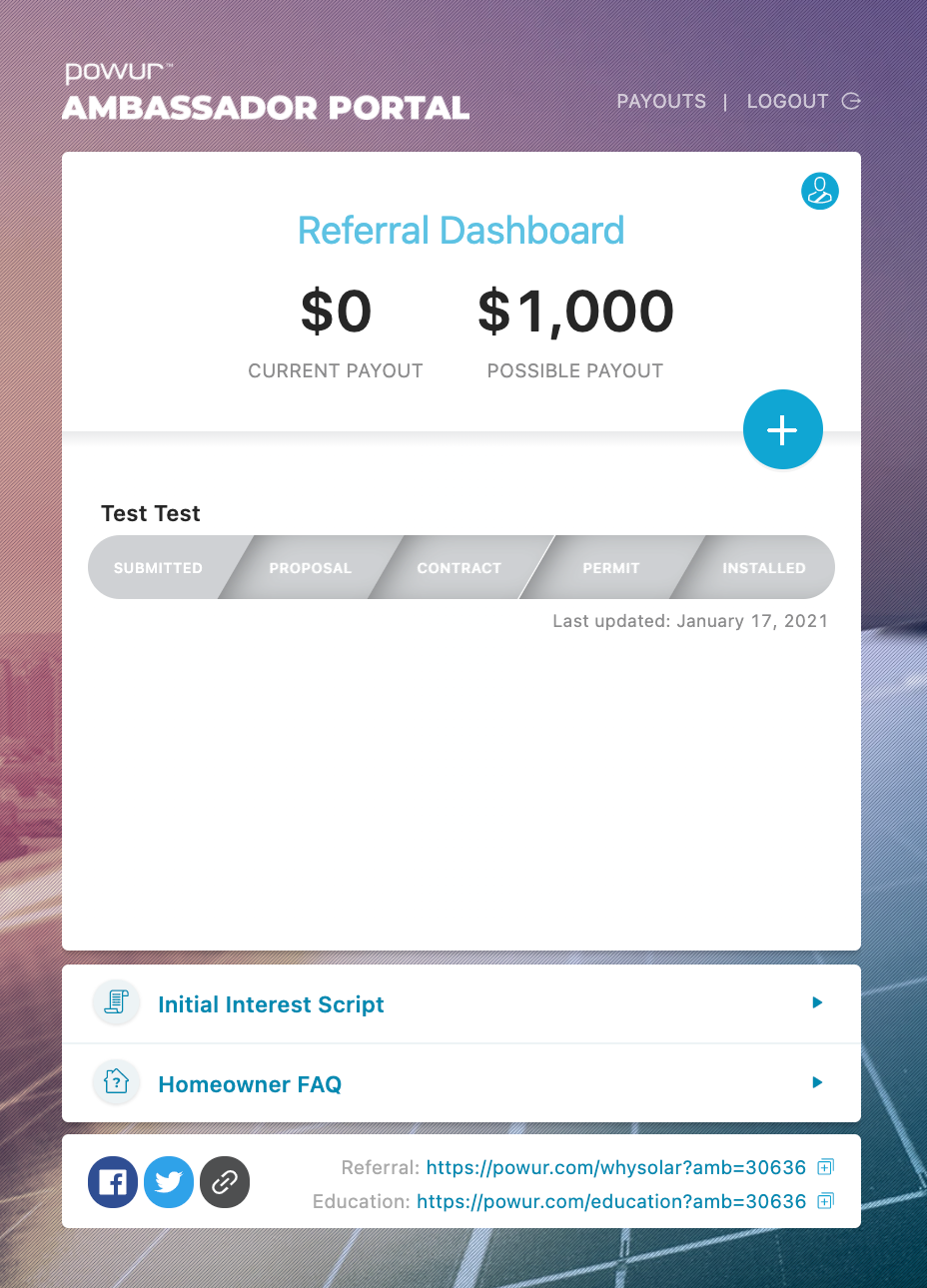The height and width of the screenshot is (1288, 927).
Task: Open the profile icon on the dashboard
Action: click(x=819, y=191)
